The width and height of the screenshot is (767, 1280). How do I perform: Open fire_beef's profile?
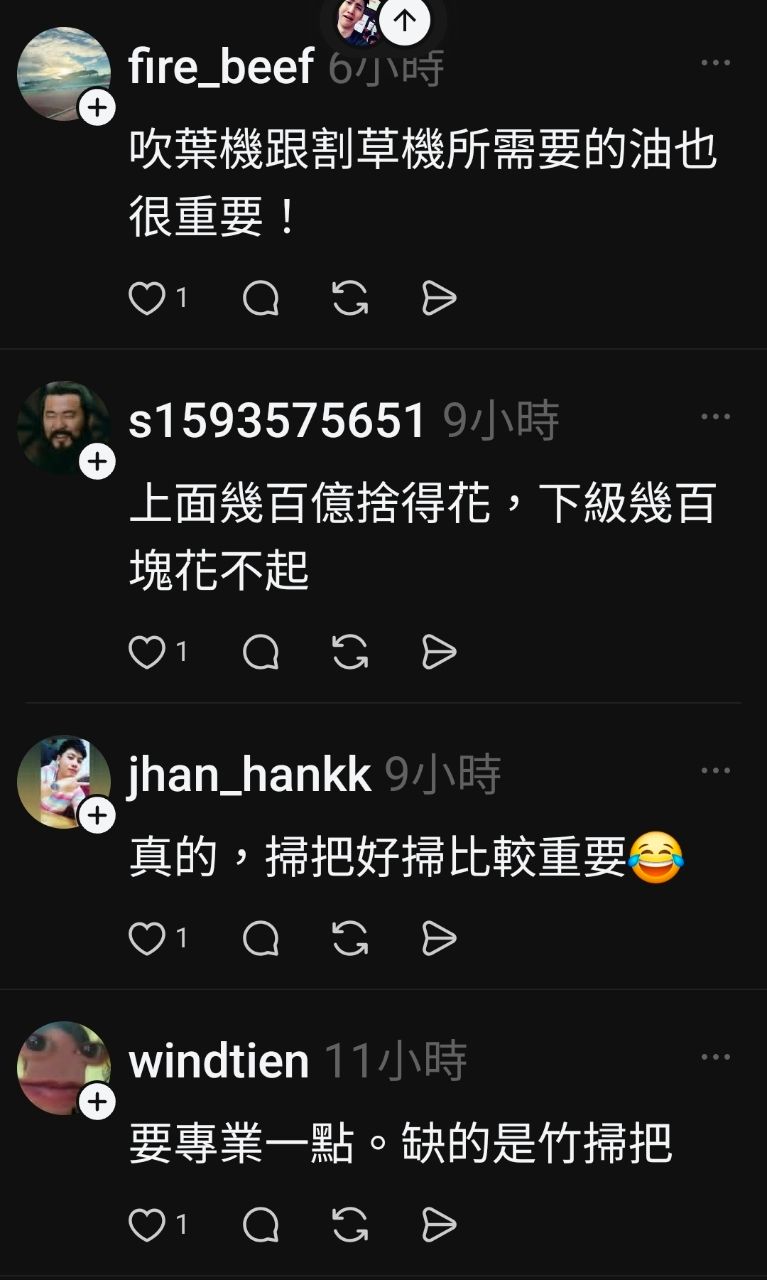(x=221, y=67)
